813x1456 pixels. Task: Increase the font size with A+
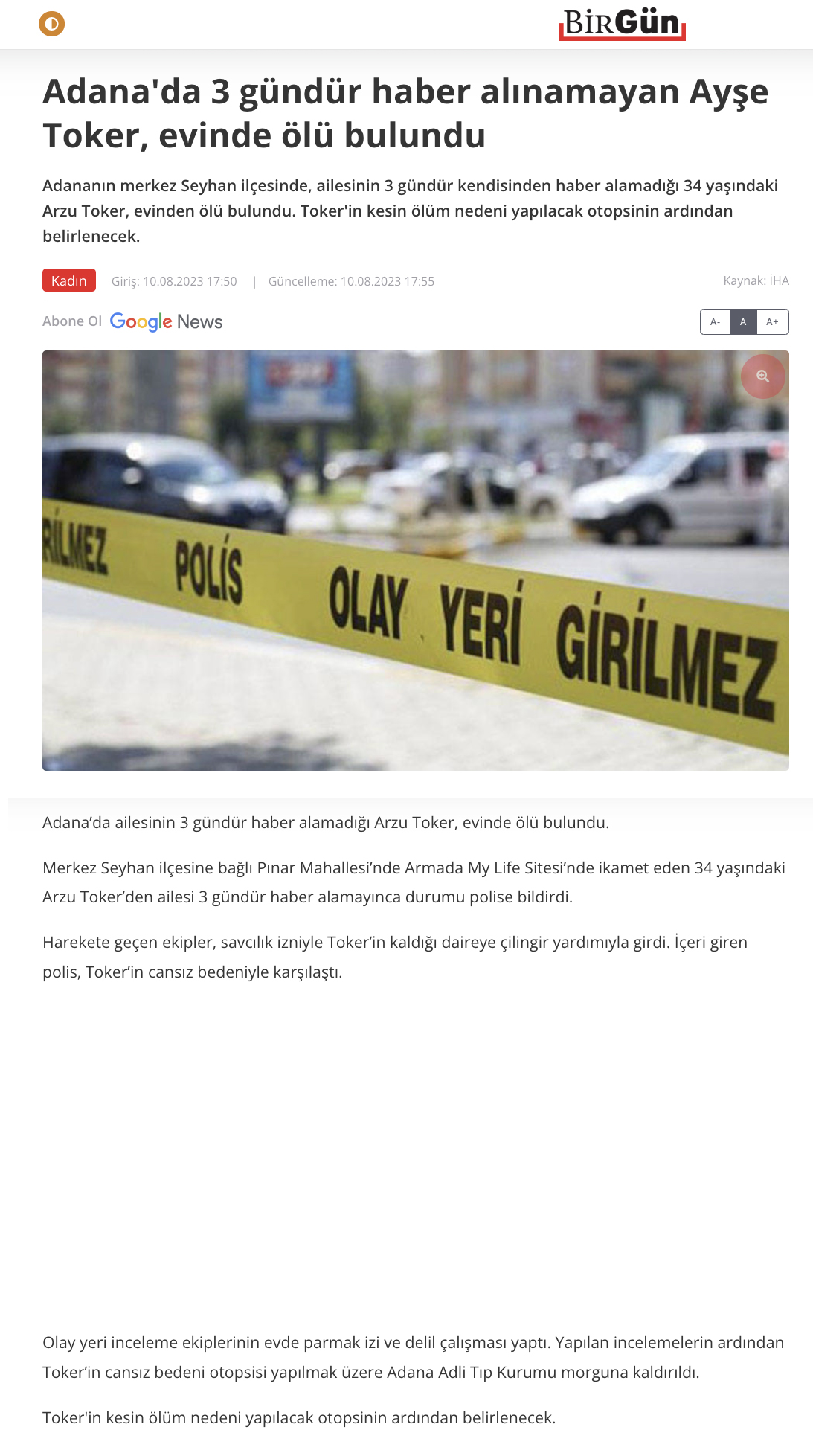pyautogui.click(x=772, y=321)
